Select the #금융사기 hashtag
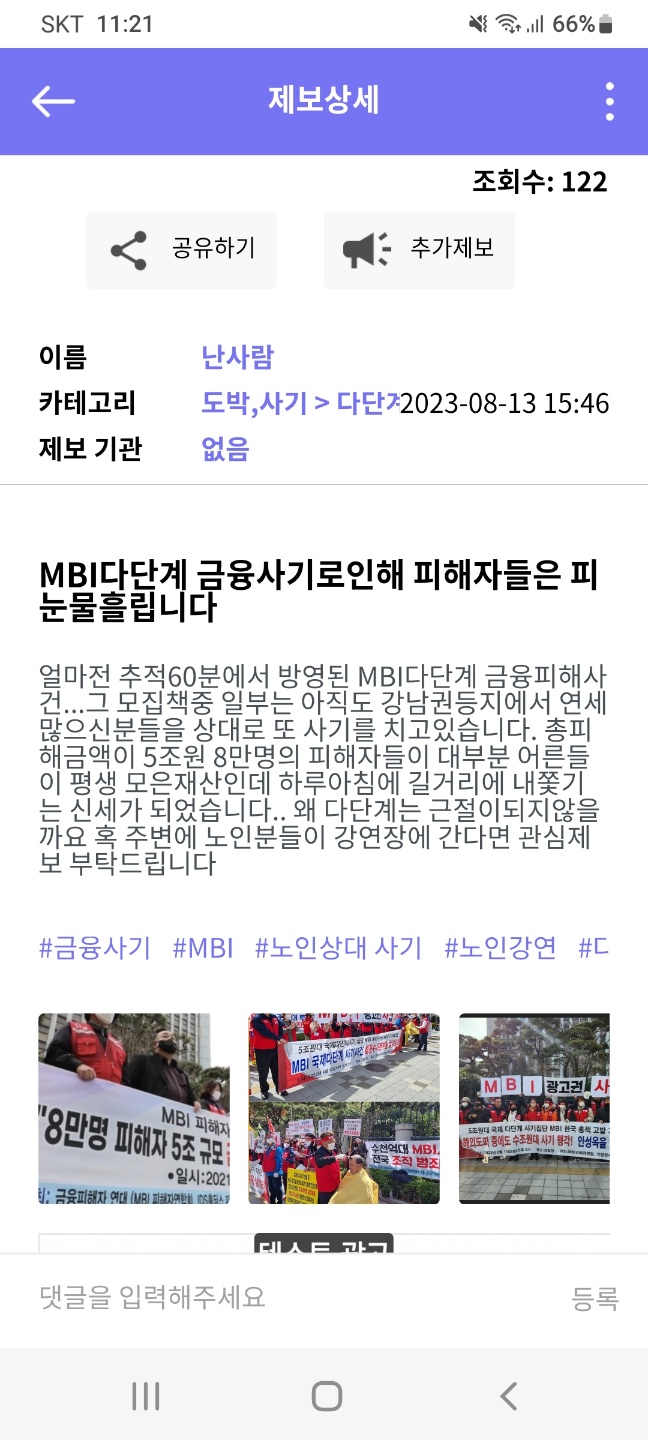 pyautogui.click(x=94, y=947)
